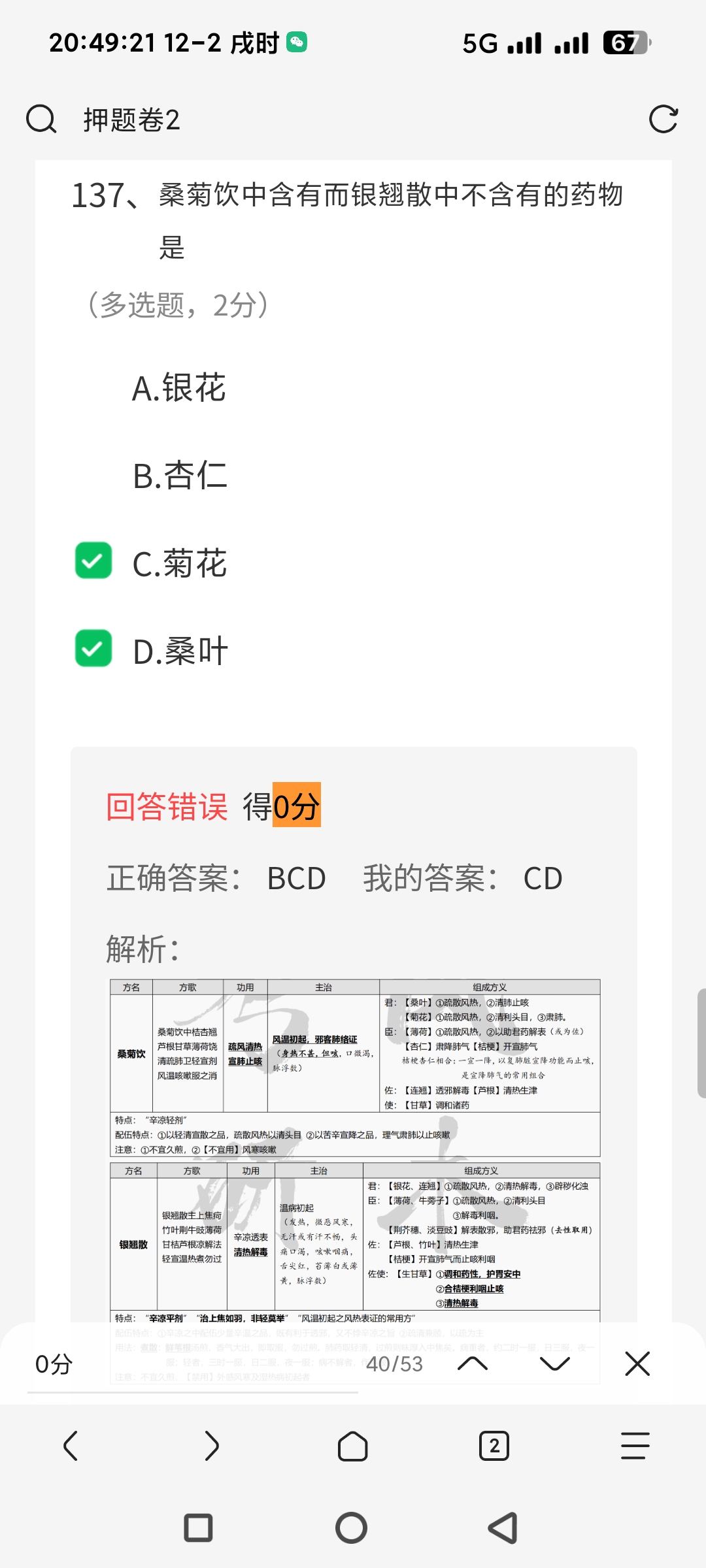The width and height of the screenshot is (706, 1568).
Task: Uncheck option D.桑叶
Action: (x=93, y=649)
